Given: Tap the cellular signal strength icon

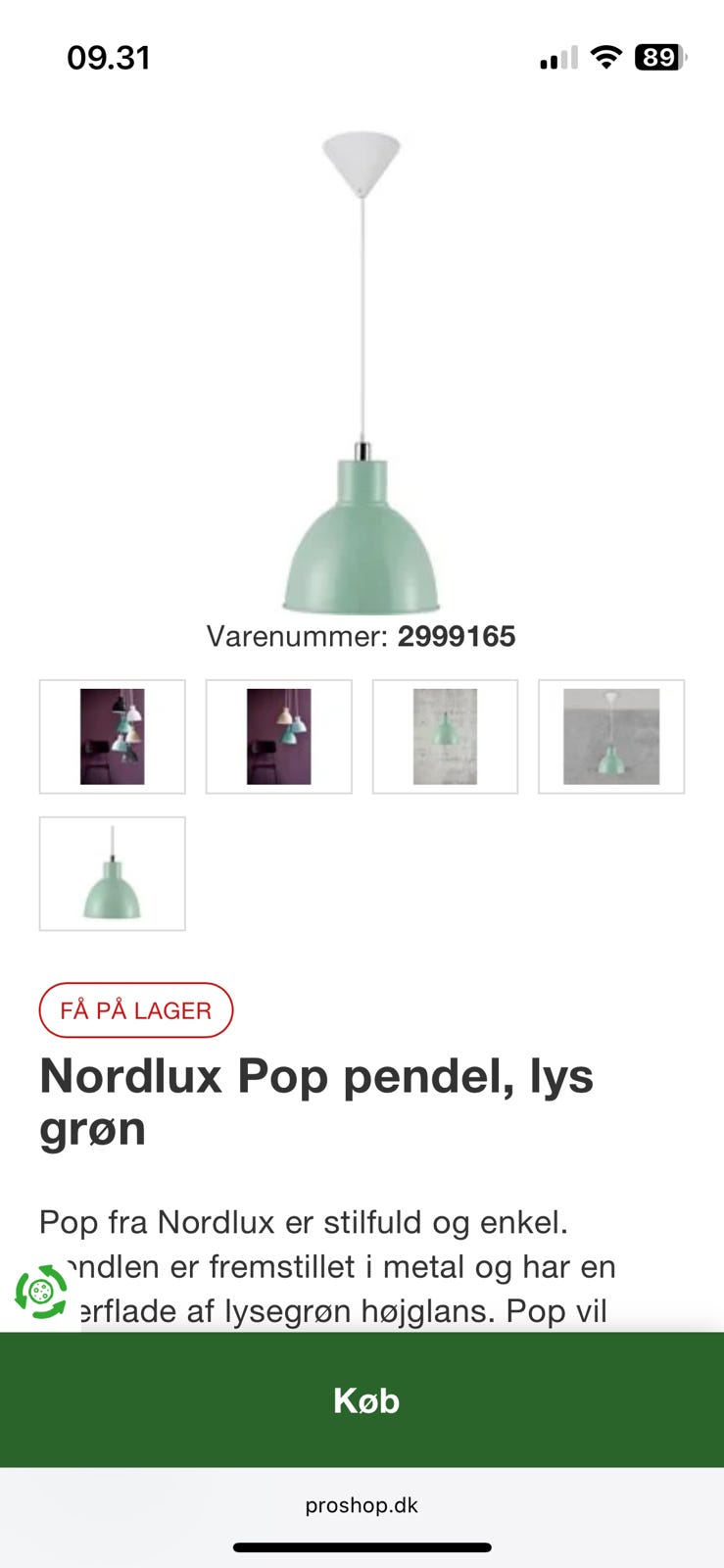Looking at the screenshot, I should [x=553, y=56].
